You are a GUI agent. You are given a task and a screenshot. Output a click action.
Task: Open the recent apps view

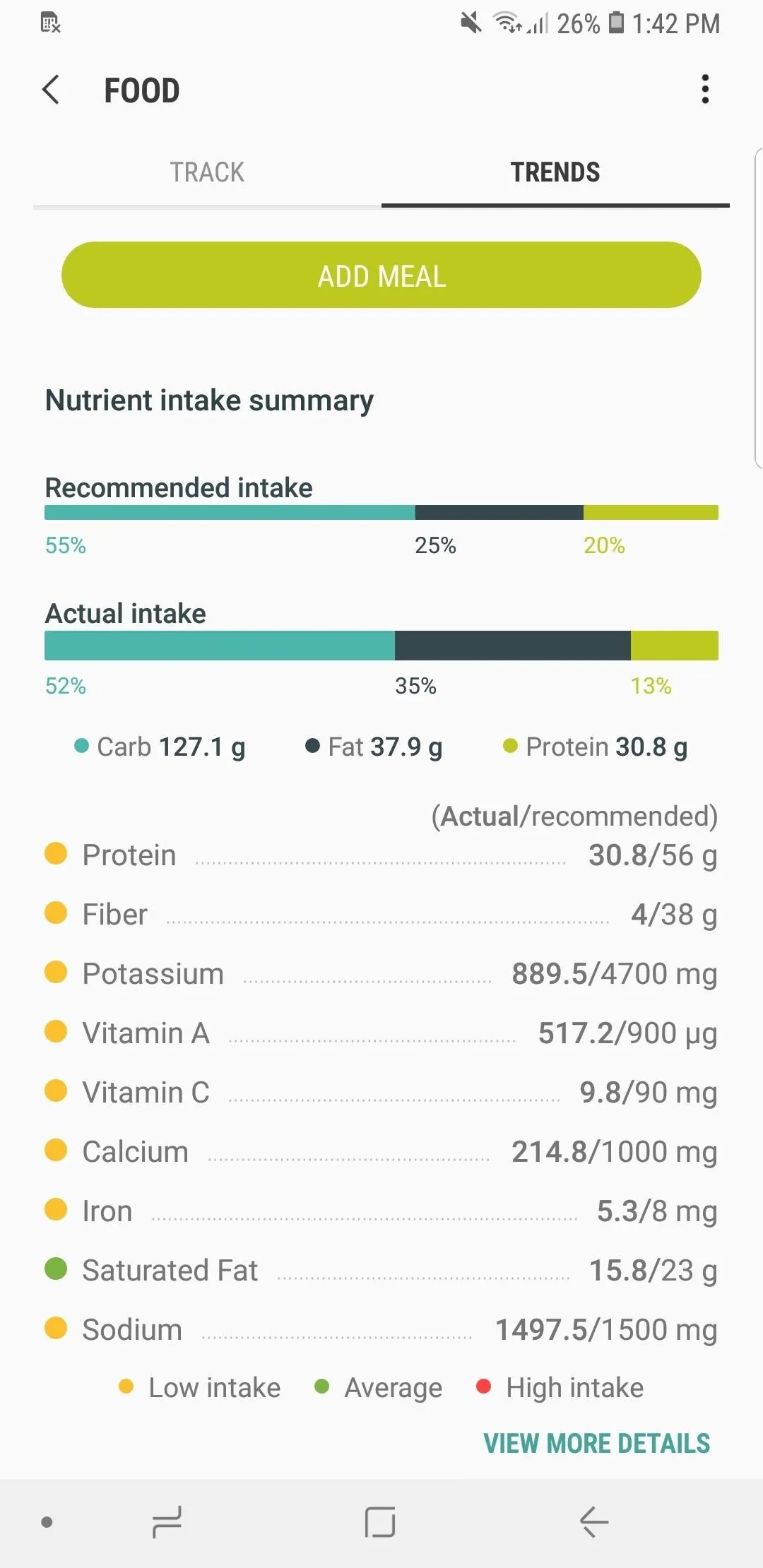[167, 1521]
